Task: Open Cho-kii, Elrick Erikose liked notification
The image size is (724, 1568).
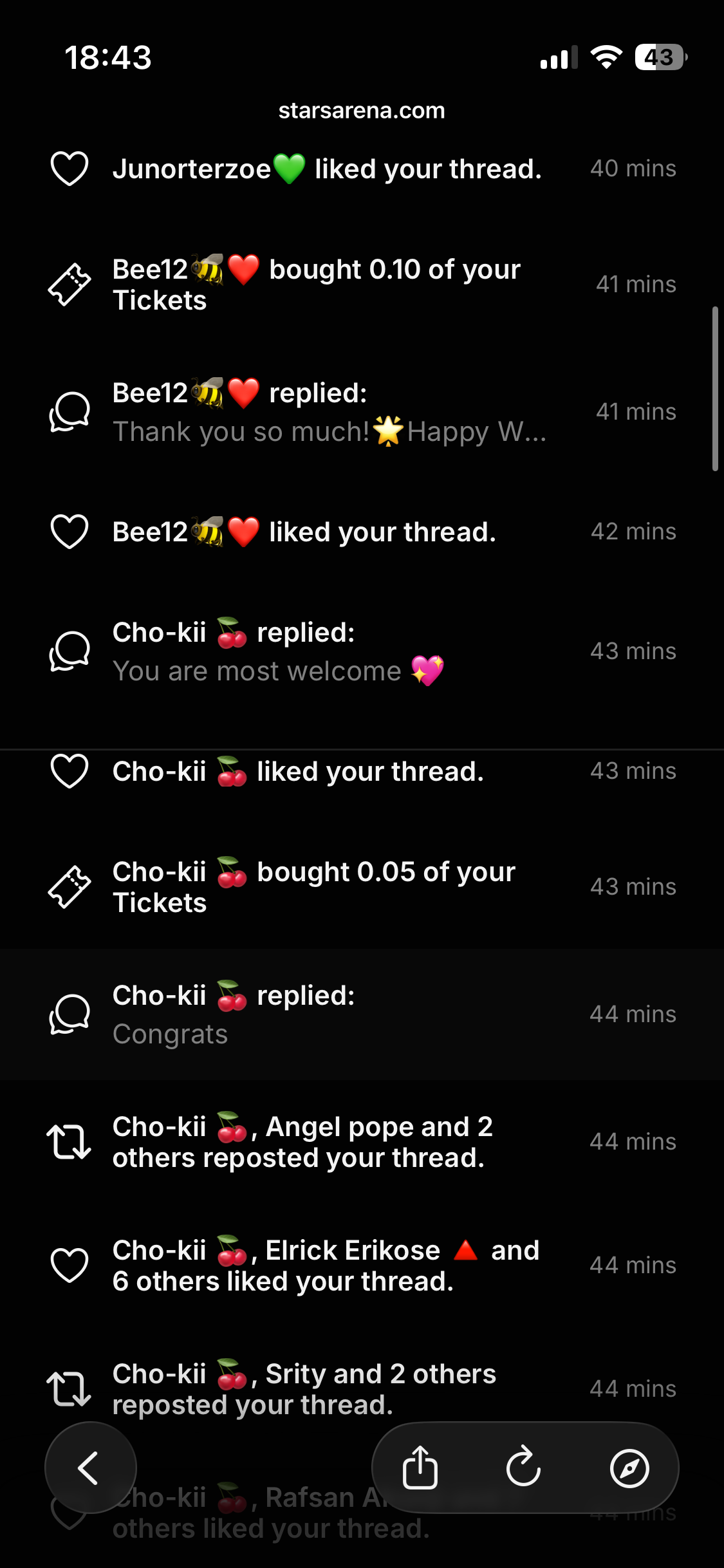Action: pyautogui.click(x=326, y=1265)
